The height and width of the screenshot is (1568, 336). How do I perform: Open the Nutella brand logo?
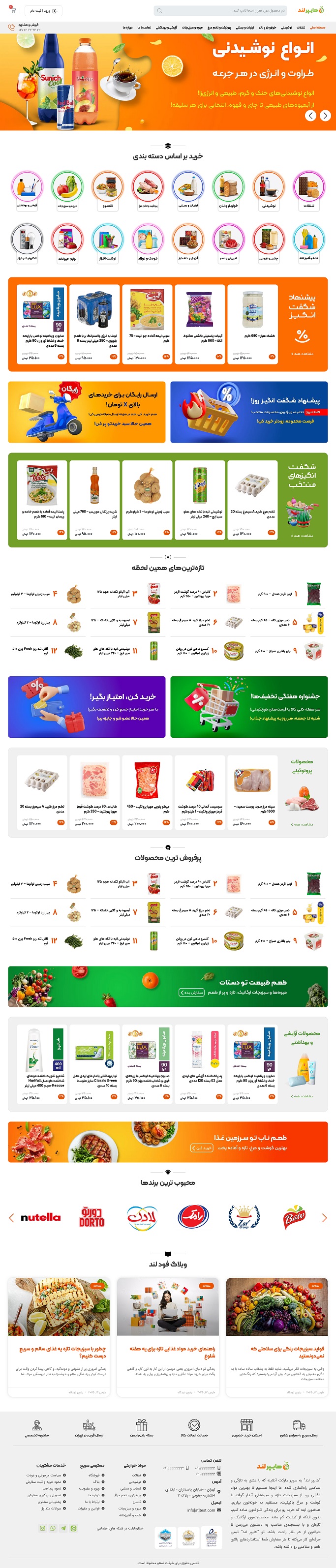(x=41, y=1217)
